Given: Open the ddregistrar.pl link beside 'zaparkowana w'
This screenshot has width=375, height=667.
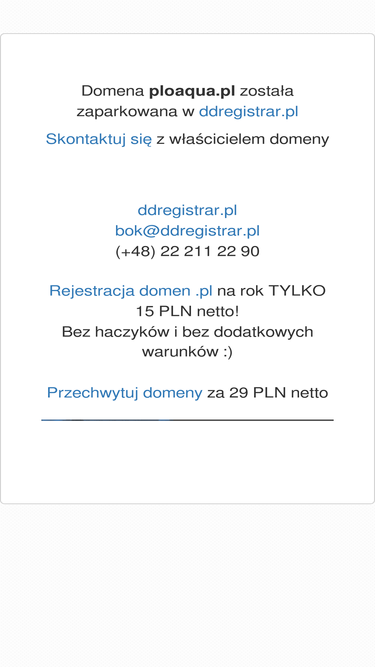Looking at the screenshot, I should click(x=248, y=111).
